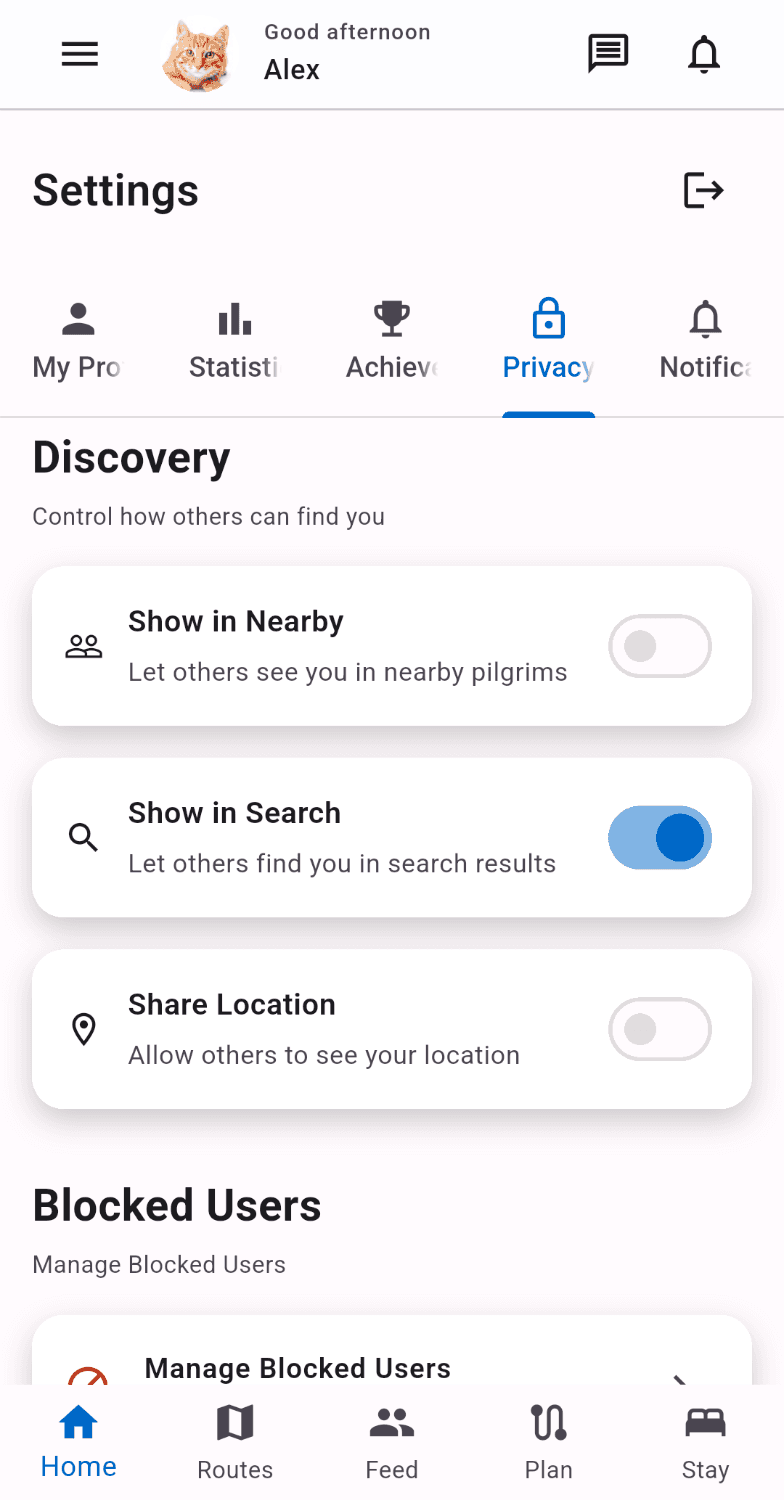Screen dimensions: 784x1500
Task: Select the Privacy tab
Action: pyautogui.click(x=548, y=343)
